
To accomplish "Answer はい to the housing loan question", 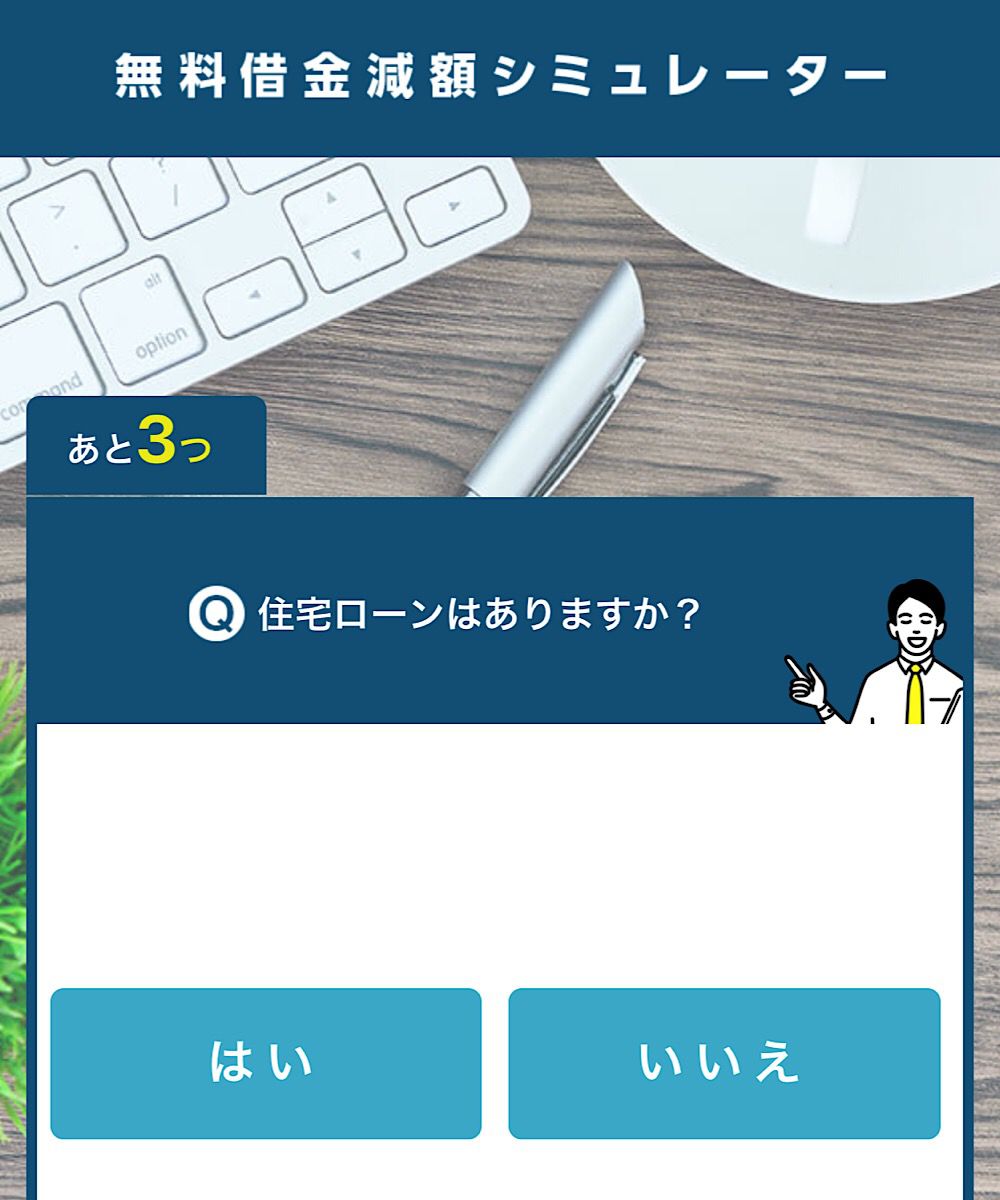I will pyautogui.click(x=265, y=1063).
